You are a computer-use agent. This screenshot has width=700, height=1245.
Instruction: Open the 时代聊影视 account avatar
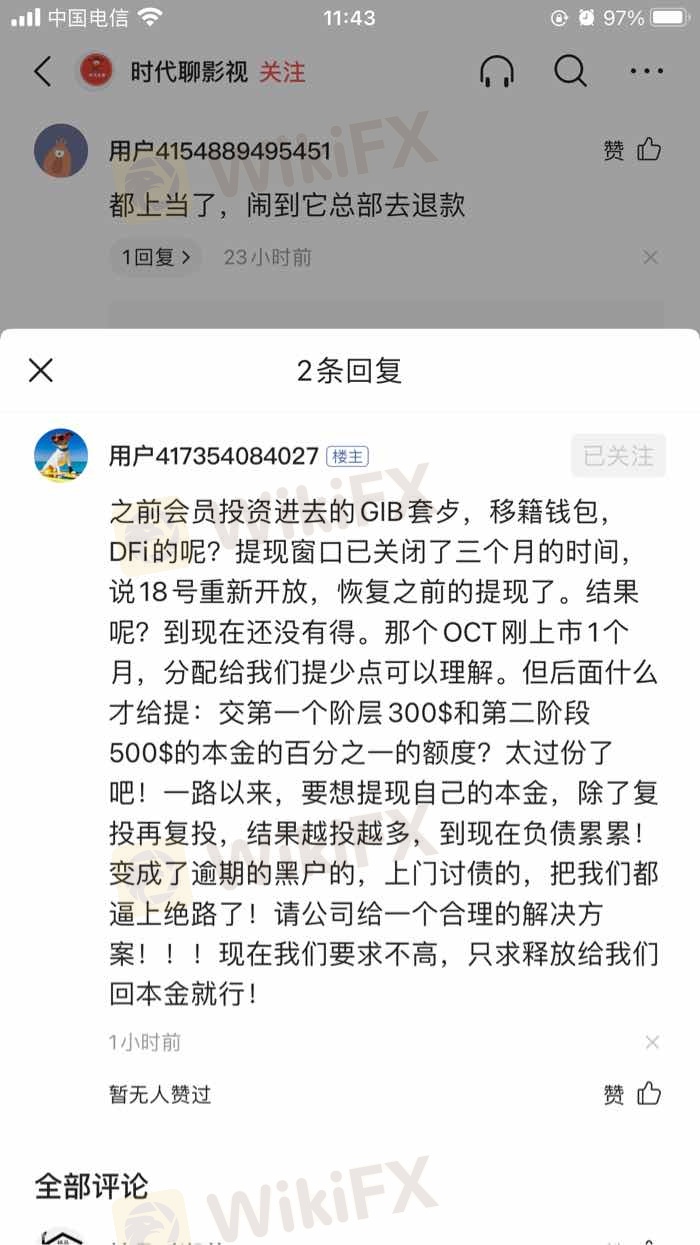tap(96, 72)
